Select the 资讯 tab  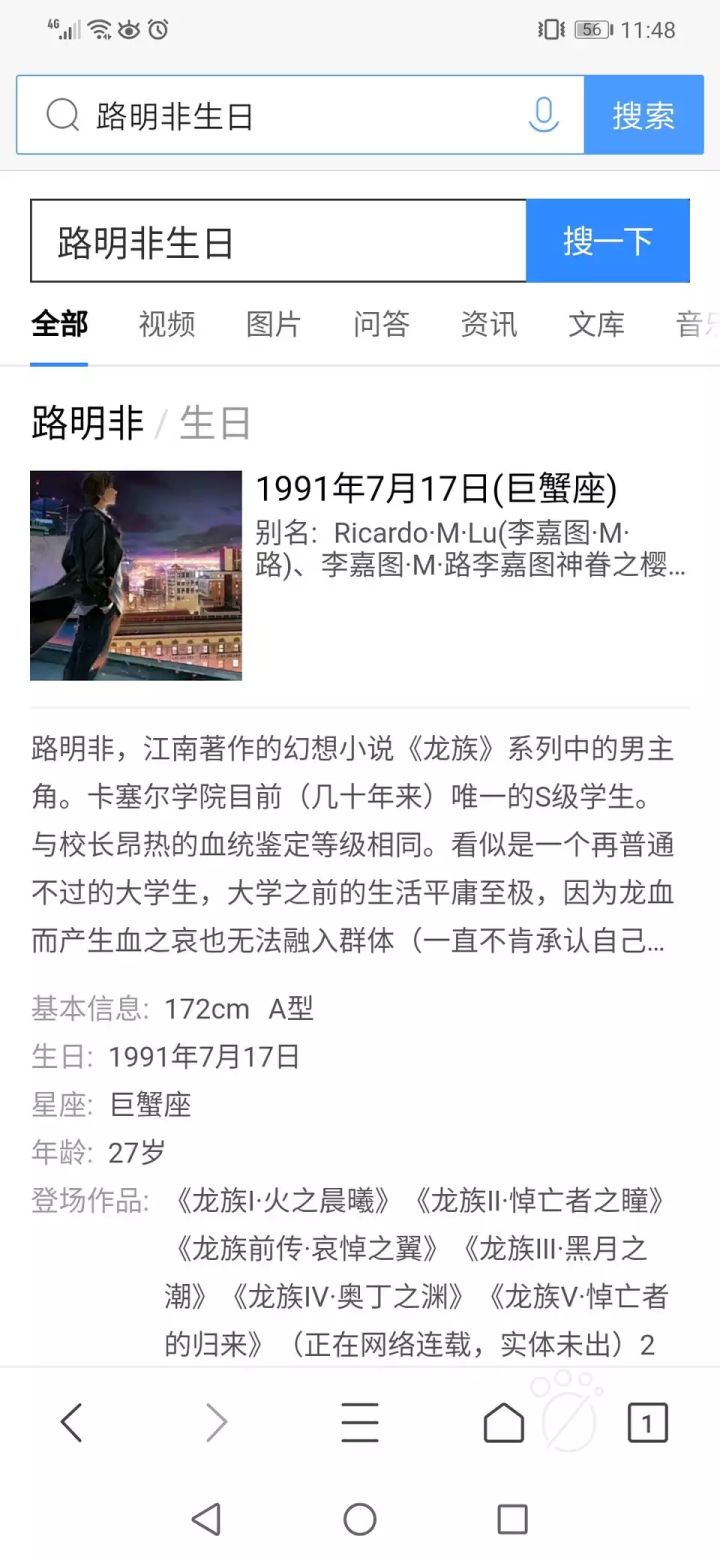coord(489,324)
